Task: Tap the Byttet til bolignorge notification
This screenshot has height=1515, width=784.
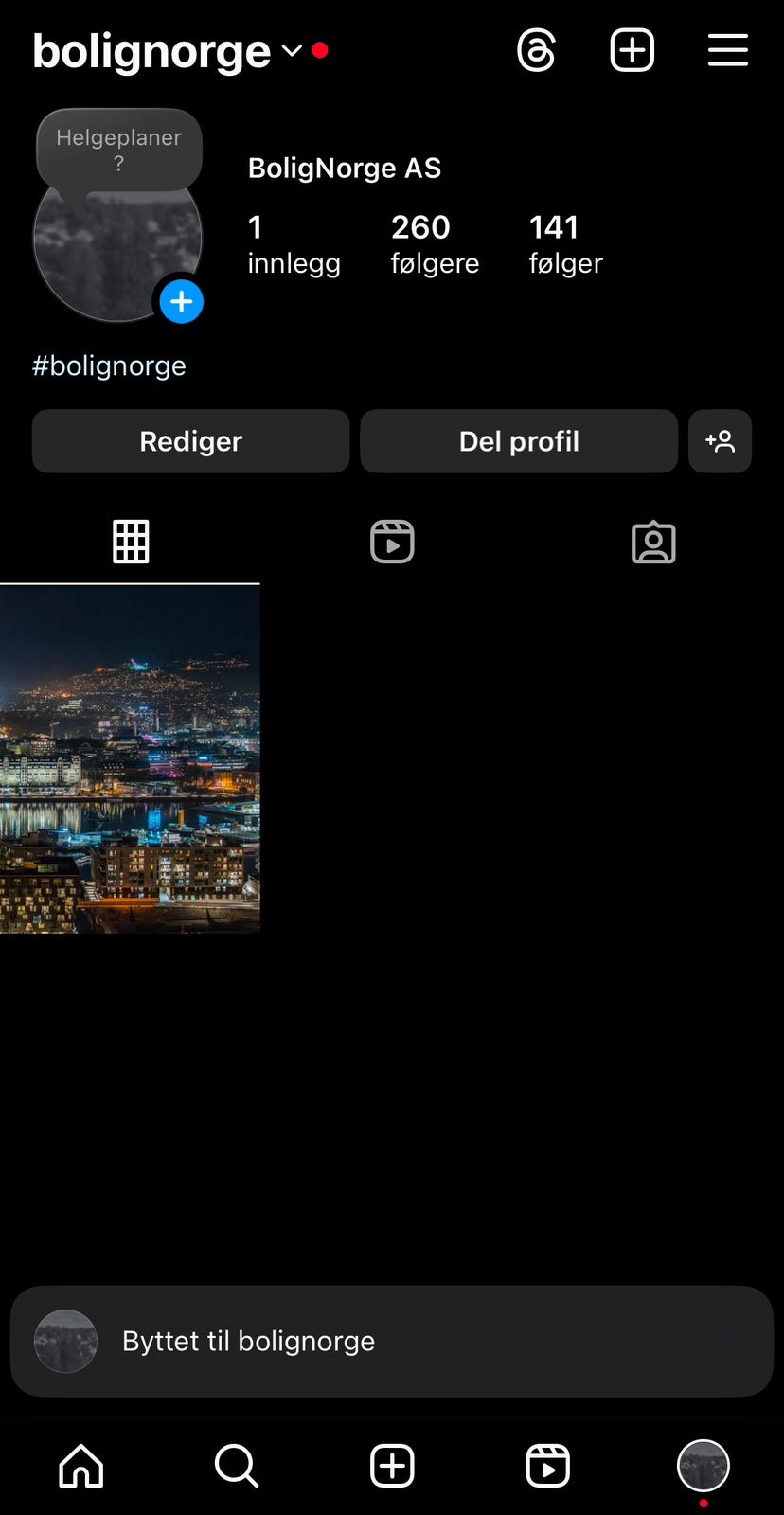Action: coord(391,1341)
